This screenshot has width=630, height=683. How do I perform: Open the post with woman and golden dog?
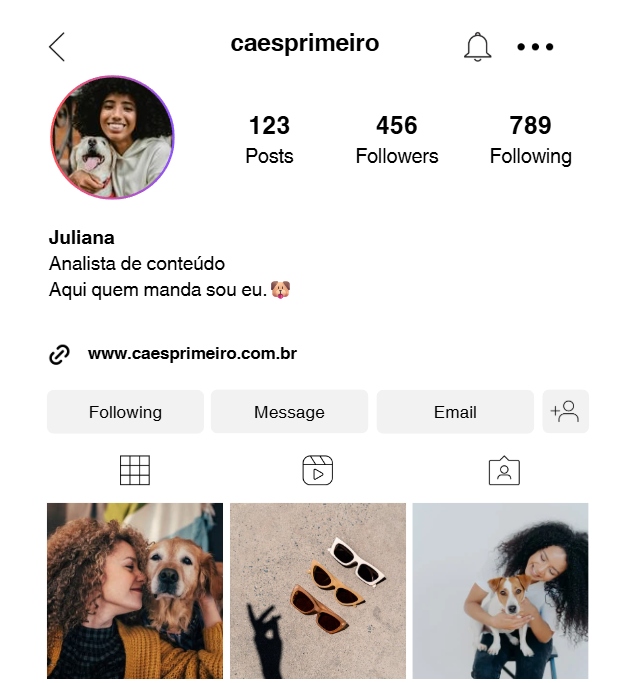coord(135,590)
